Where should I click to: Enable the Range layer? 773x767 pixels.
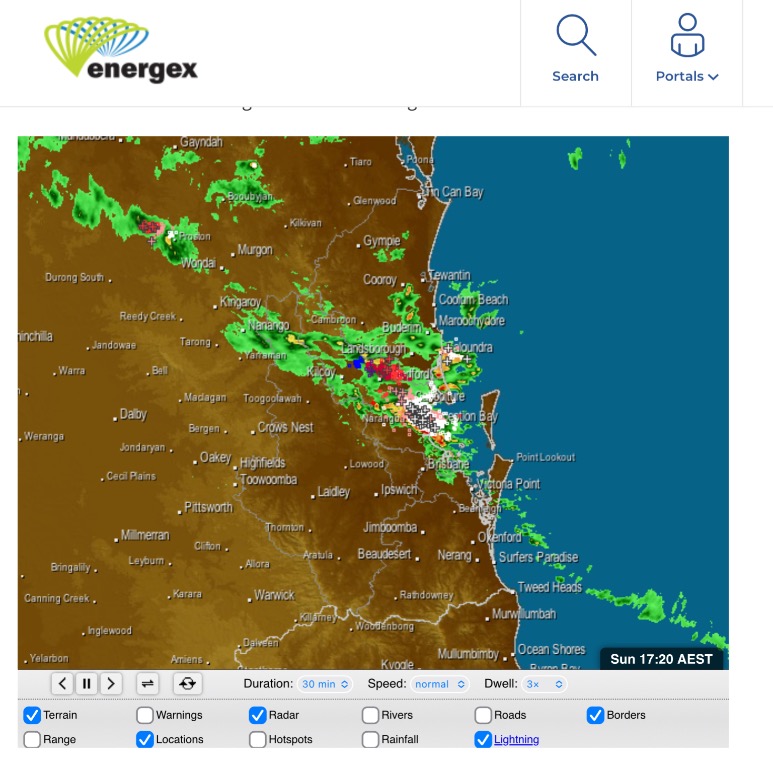[x=32, y=740]
